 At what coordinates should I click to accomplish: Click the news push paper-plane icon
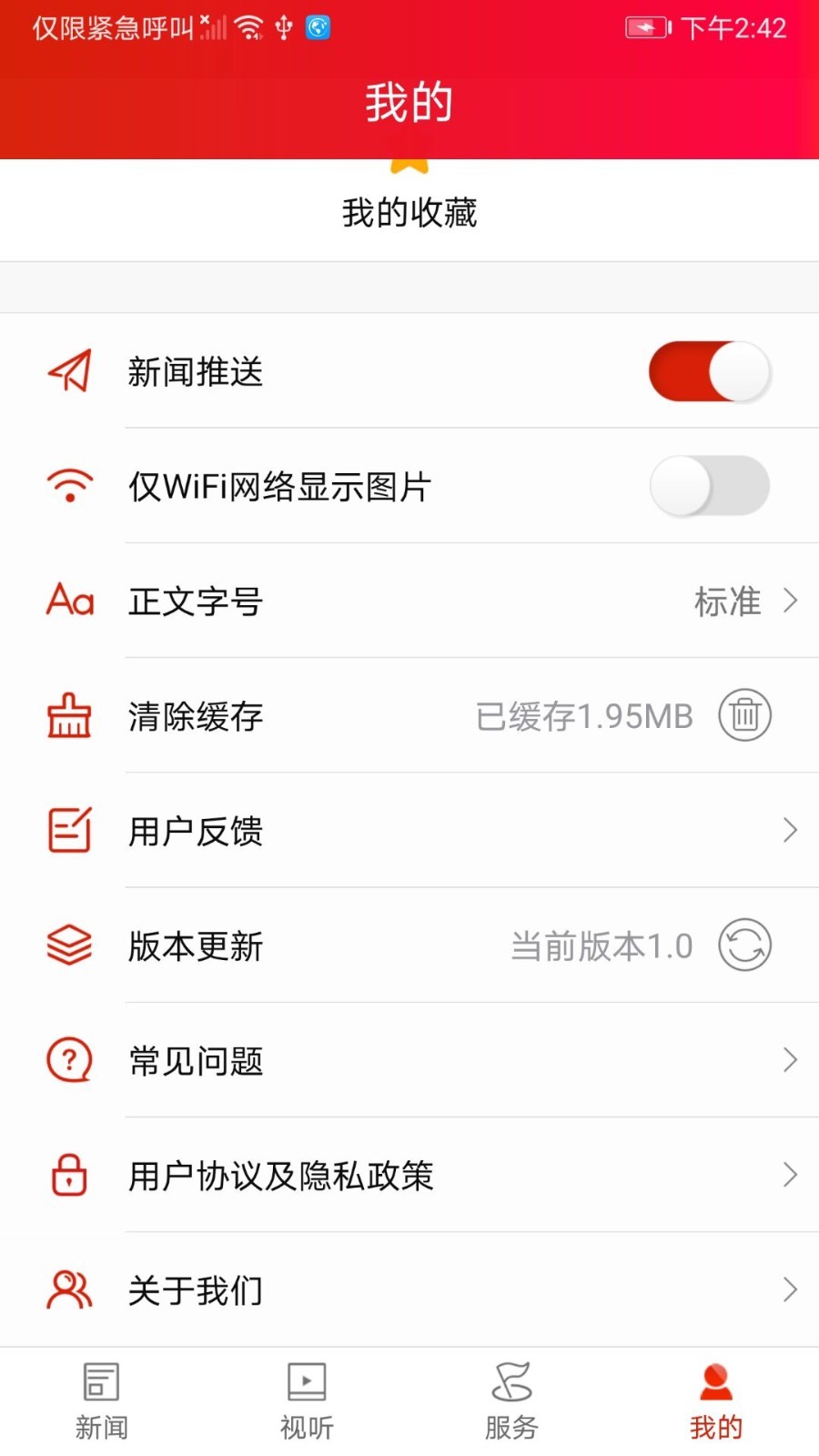coord(69,371)
